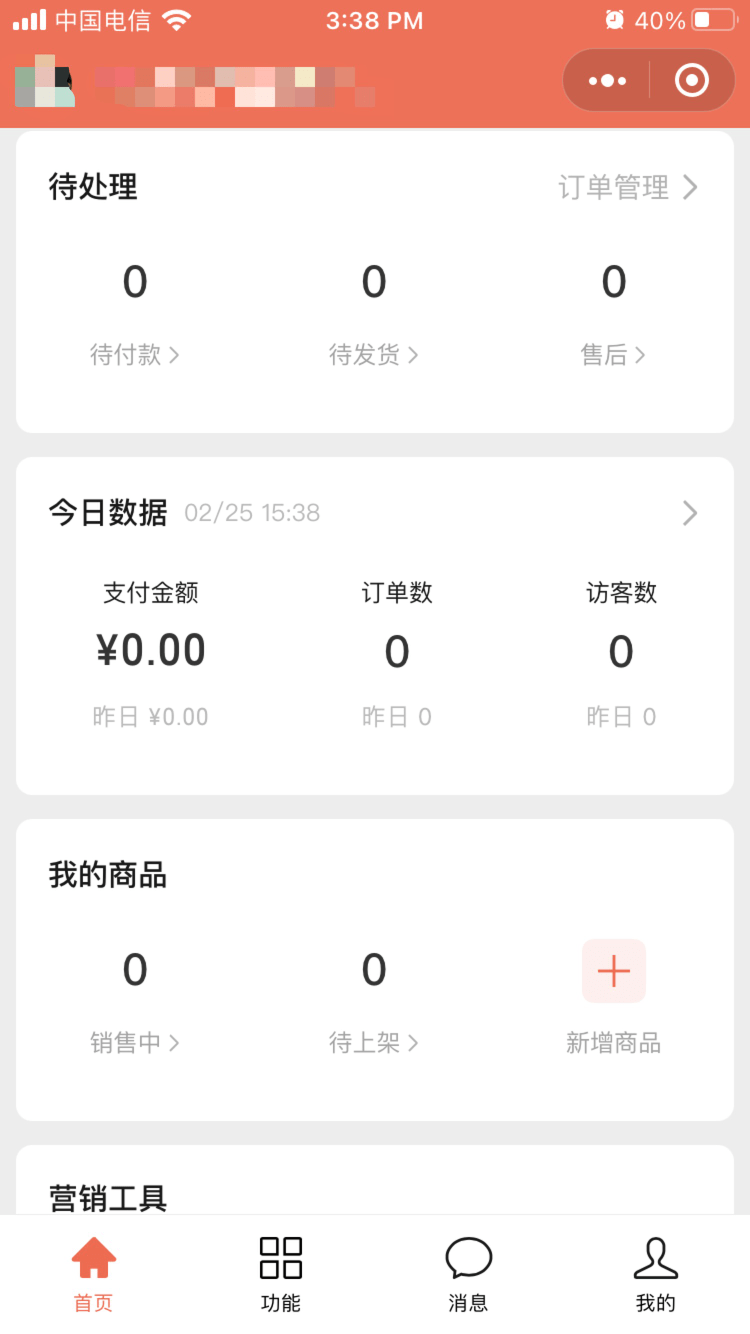The image size is (750, 1334).
Task: Tap the mini-program capsule close circle icon
Action: 691,81
